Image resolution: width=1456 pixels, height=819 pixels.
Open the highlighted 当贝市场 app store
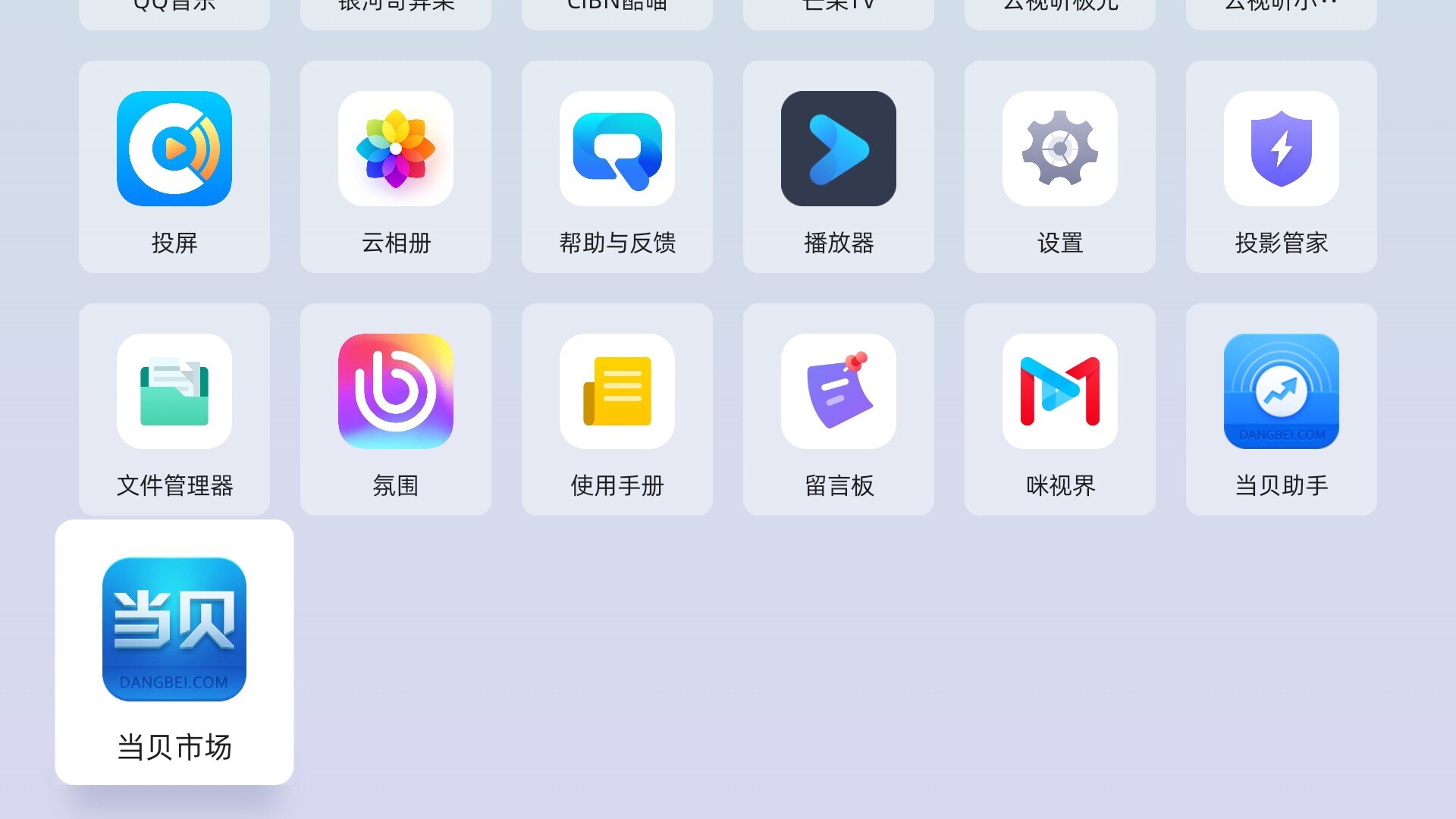(174, 652)
